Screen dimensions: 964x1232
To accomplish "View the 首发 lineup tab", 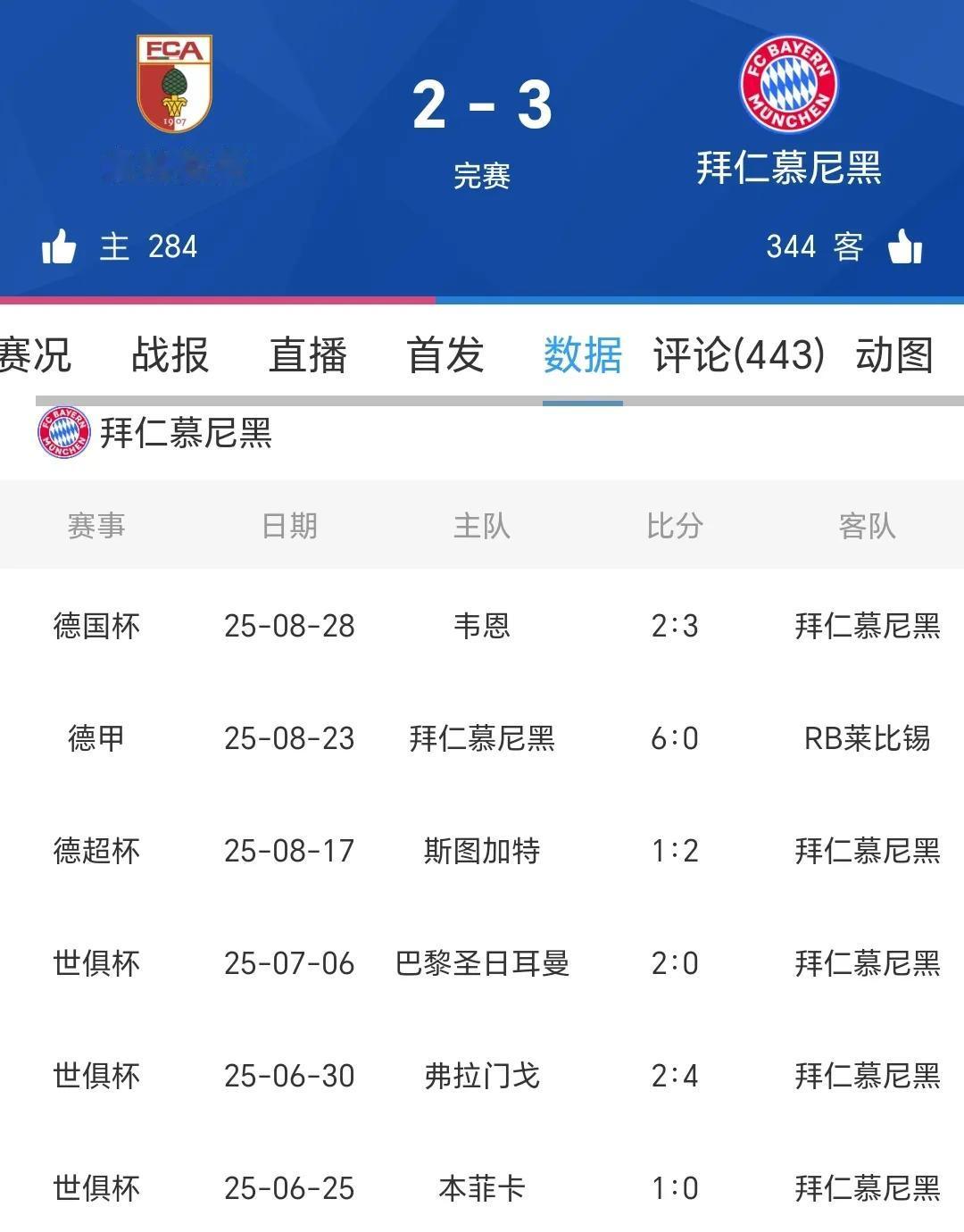I will pos(445,355).
